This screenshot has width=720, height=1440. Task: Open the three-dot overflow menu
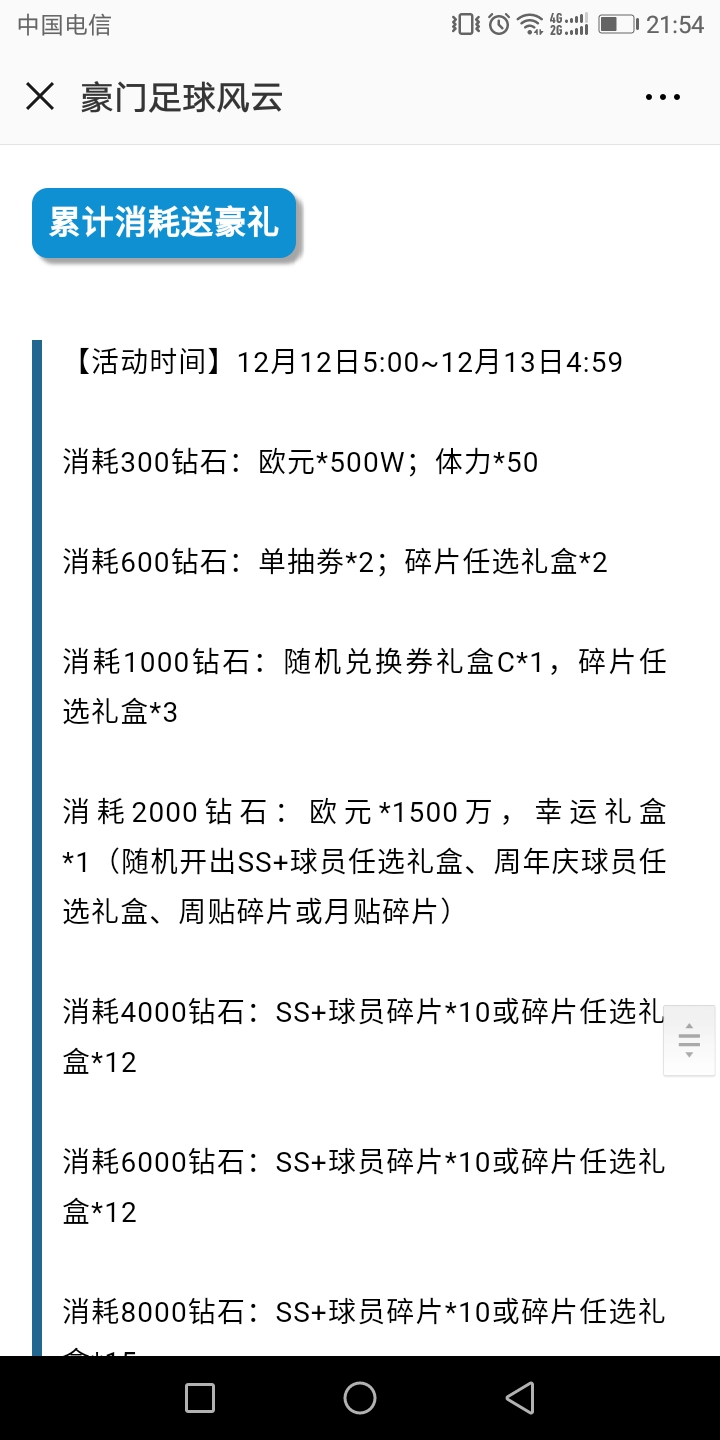[663, 97]
